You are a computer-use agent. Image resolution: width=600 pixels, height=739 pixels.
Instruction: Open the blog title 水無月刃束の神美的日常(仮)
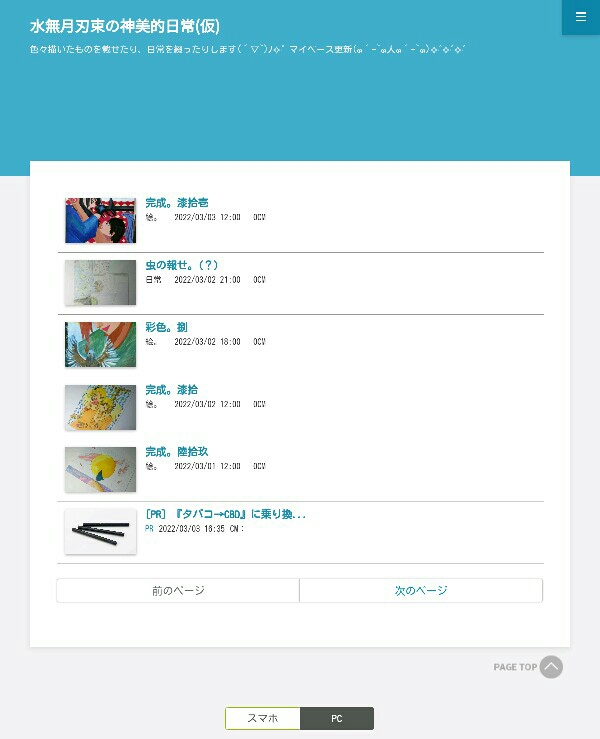[x=125, y=26]
